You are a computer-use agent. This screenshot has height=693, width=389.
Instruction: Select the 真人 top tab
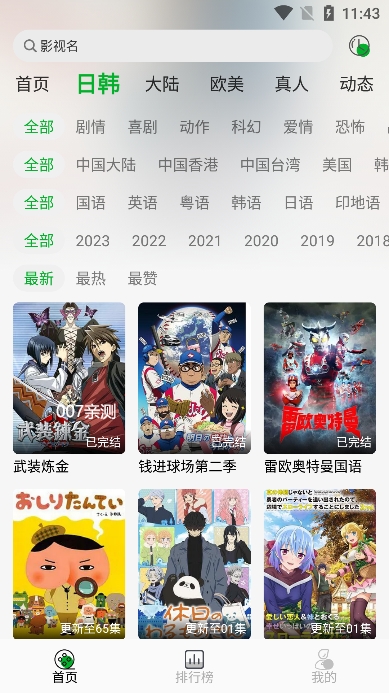(x=291, y=84)
